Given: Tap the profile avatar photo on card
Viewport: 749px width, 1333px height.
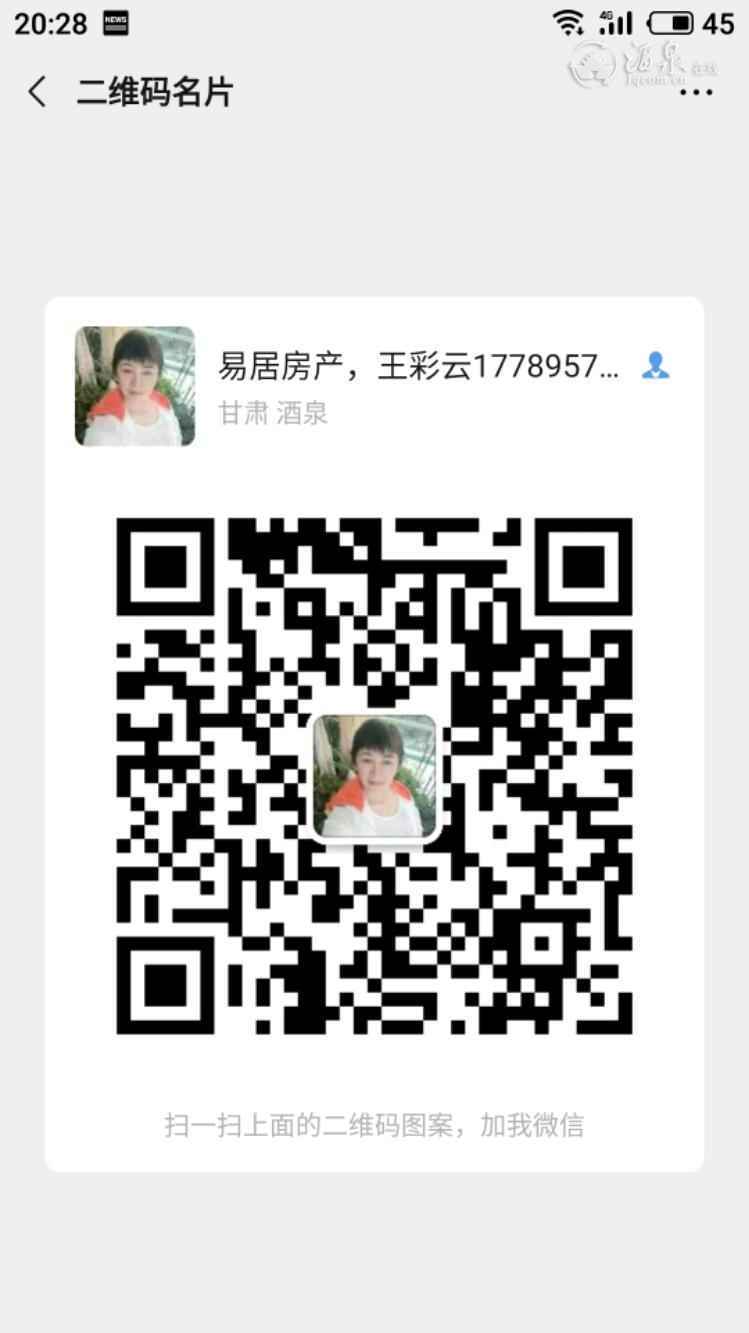Looking at the screenshot, I should click(133, 387).
